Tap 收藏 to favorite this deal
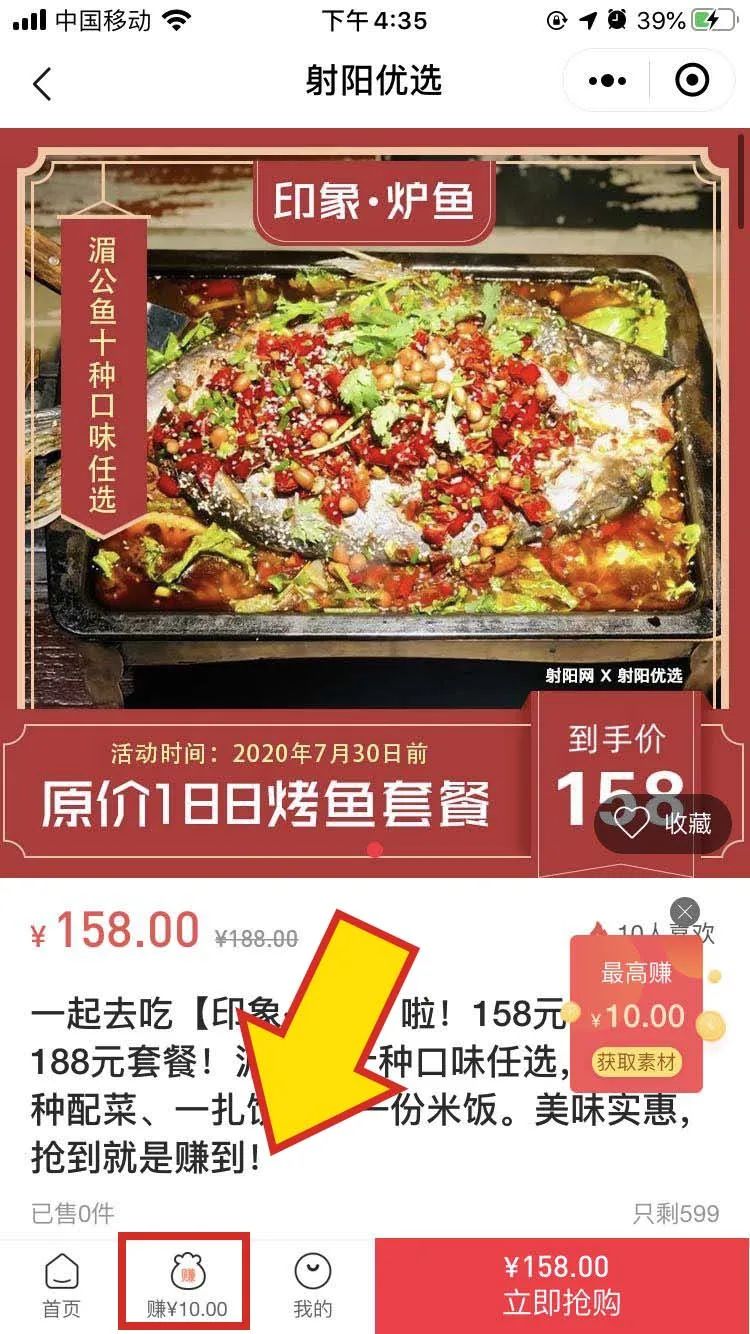 coord(664,823)
